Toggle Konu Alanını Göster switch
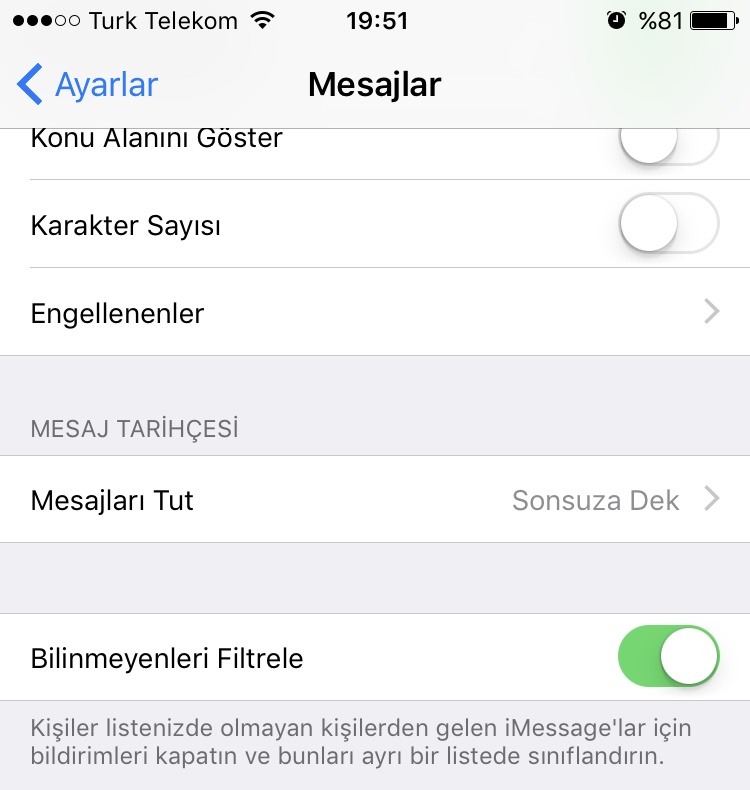750x790 pixels. (668, 142)
